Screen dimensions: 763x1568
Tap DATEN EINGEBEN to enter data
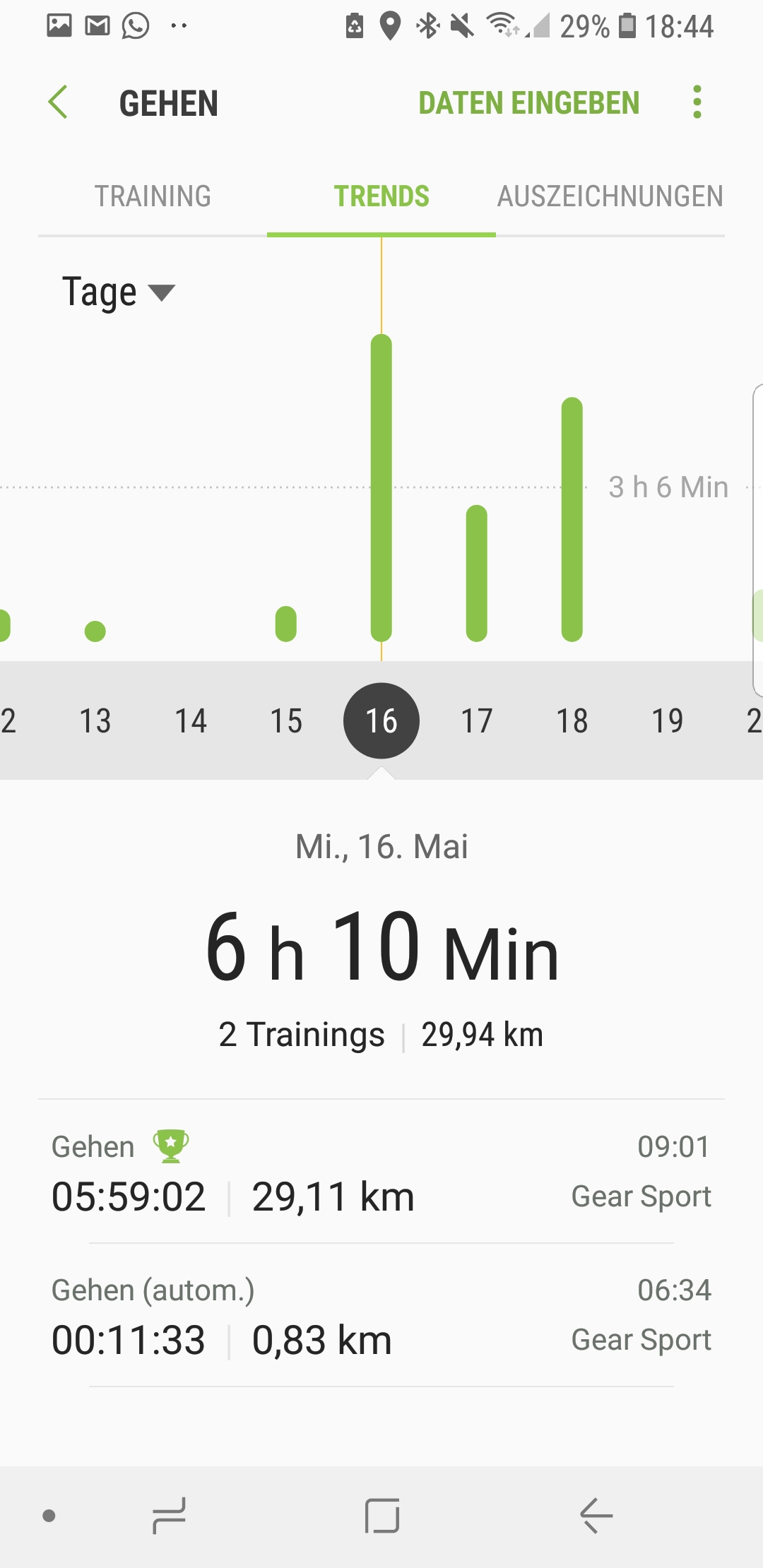click(x=528, y=103)
